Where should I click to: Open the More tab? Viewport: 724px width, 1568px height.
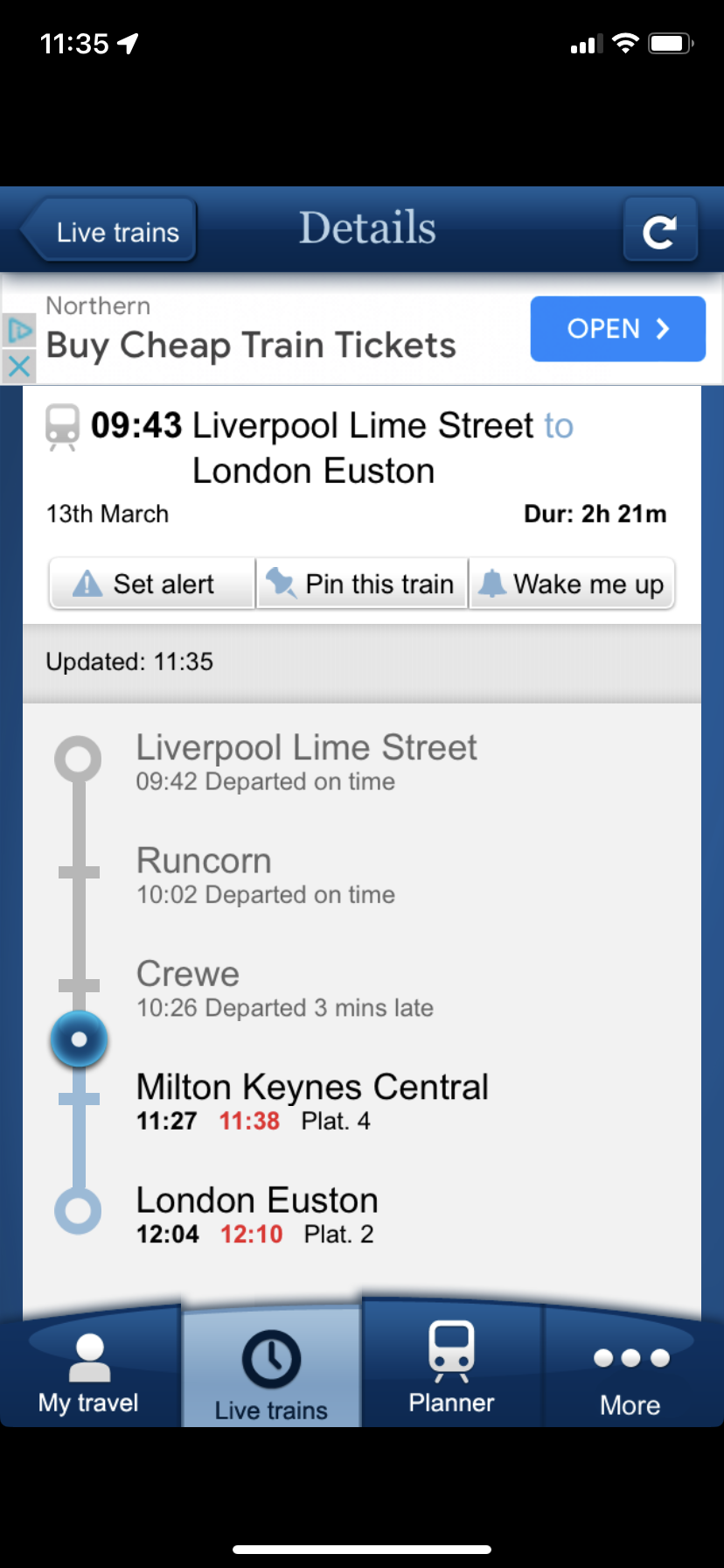[x=630, y=1375]
